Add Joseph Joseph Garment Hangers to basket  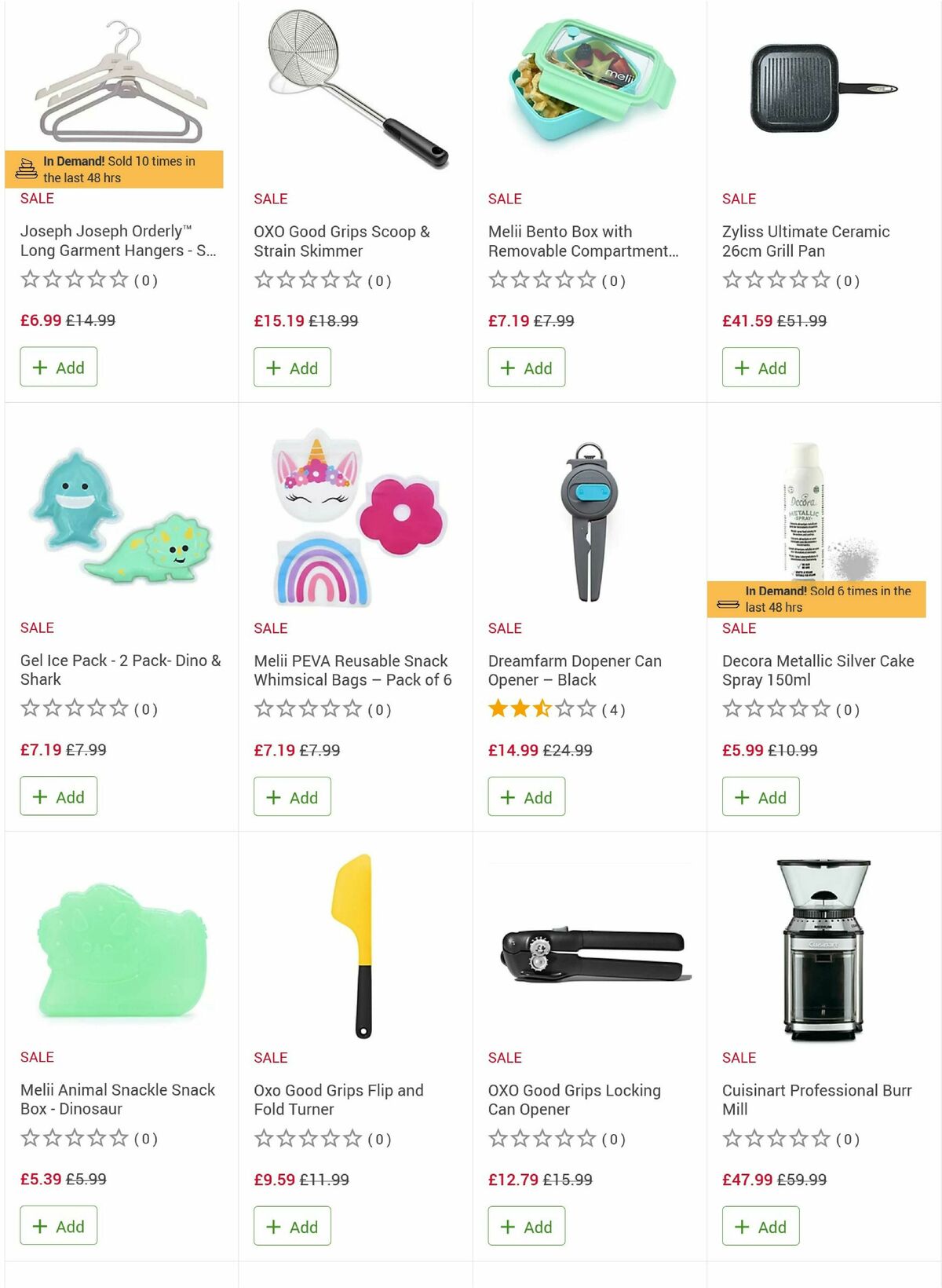click(59, 367)
